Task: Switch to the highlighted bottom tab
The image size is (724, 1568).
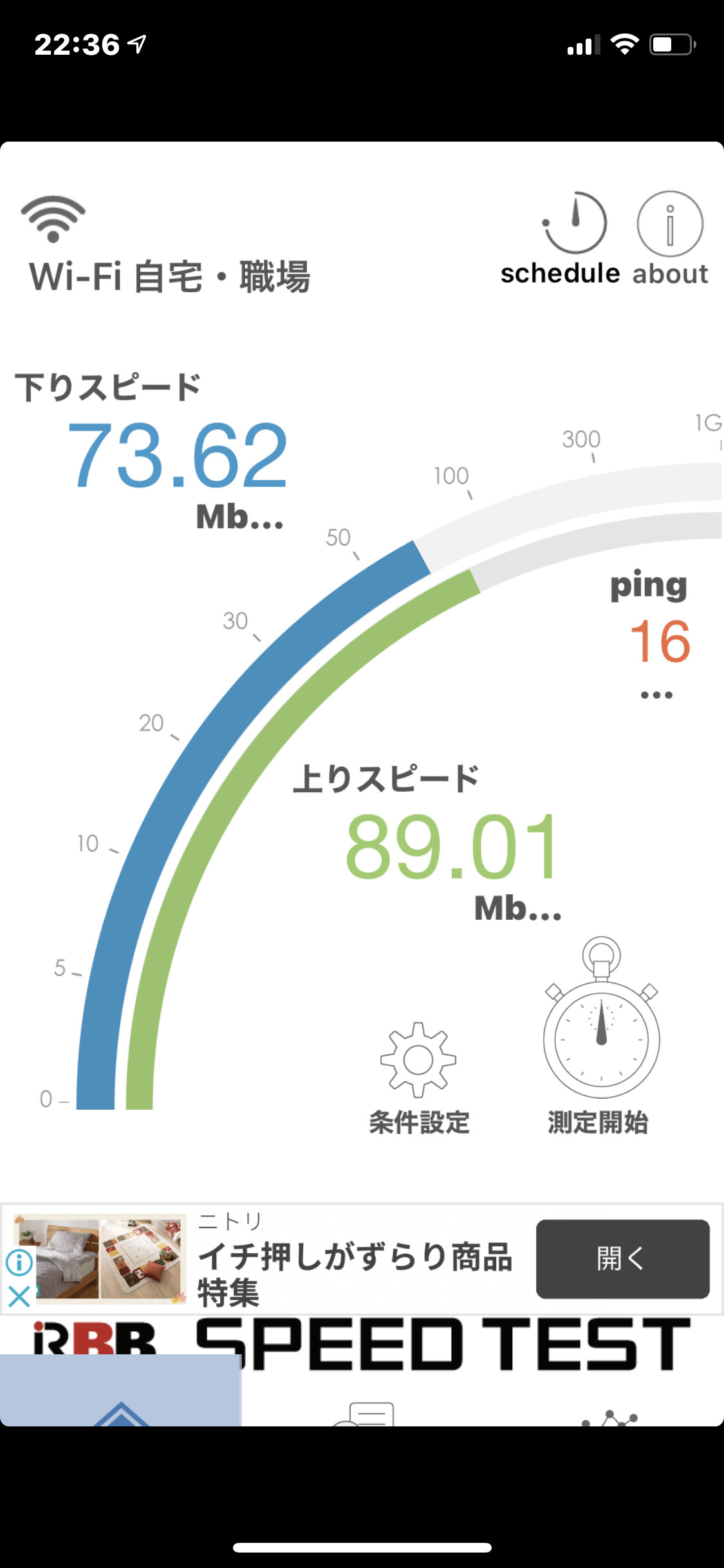Action: point(120,1389)
